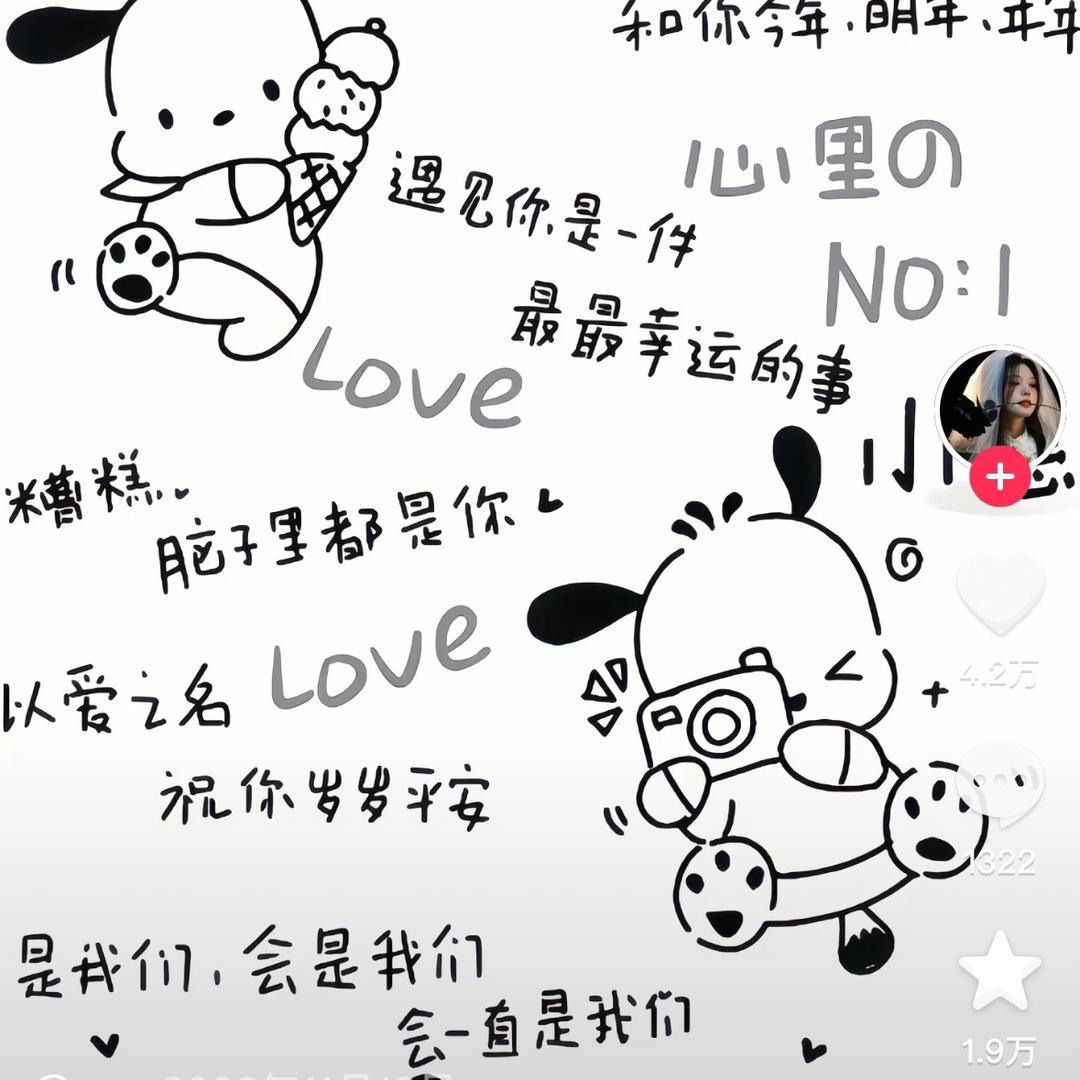Add video to favorites with the star icon
The image size is (1080, 1080).
click(x=1000, y=970)
